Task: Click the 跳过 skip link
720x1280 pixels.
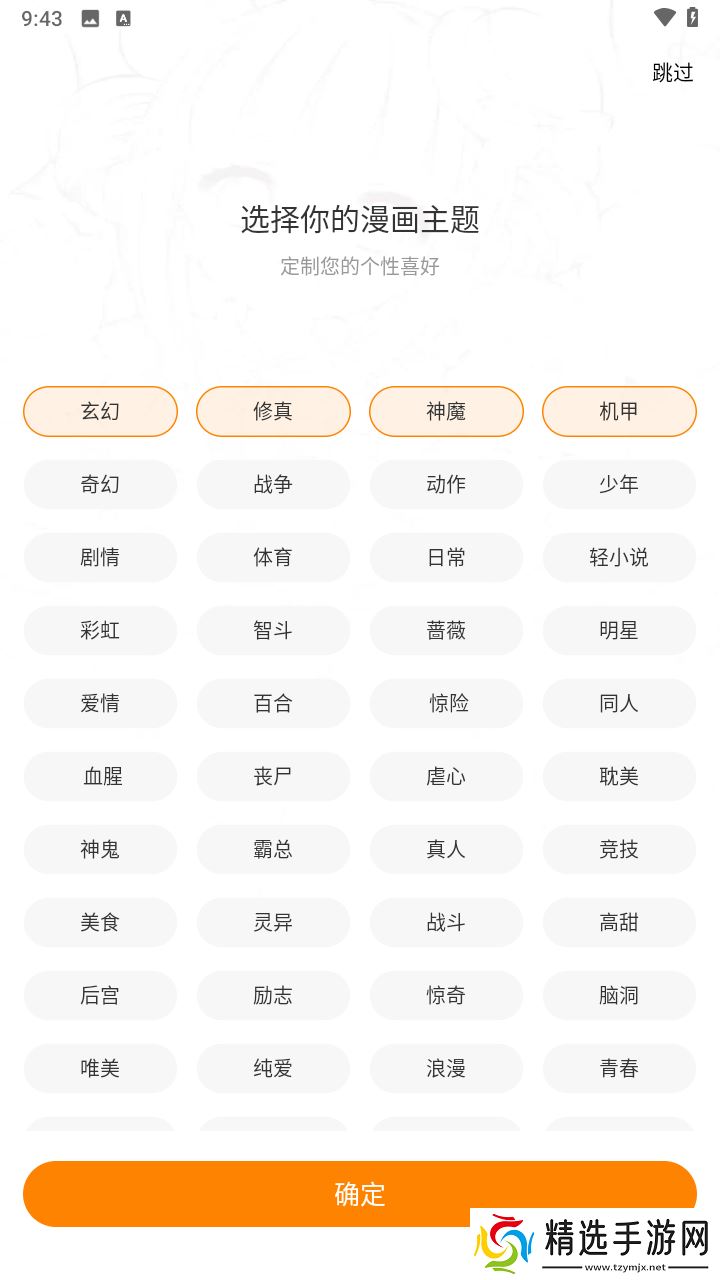Action: [671, 73]
